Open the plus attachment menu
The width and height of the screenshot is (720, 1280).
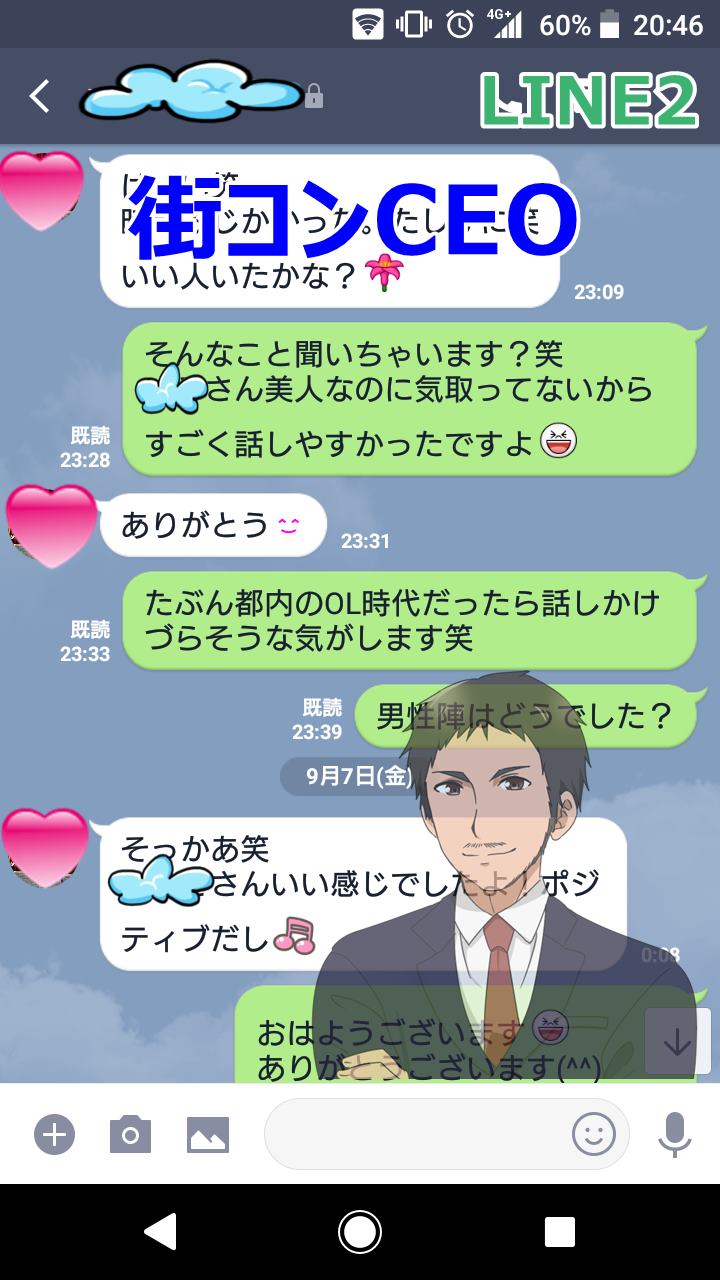click(x=55, y=1134)
